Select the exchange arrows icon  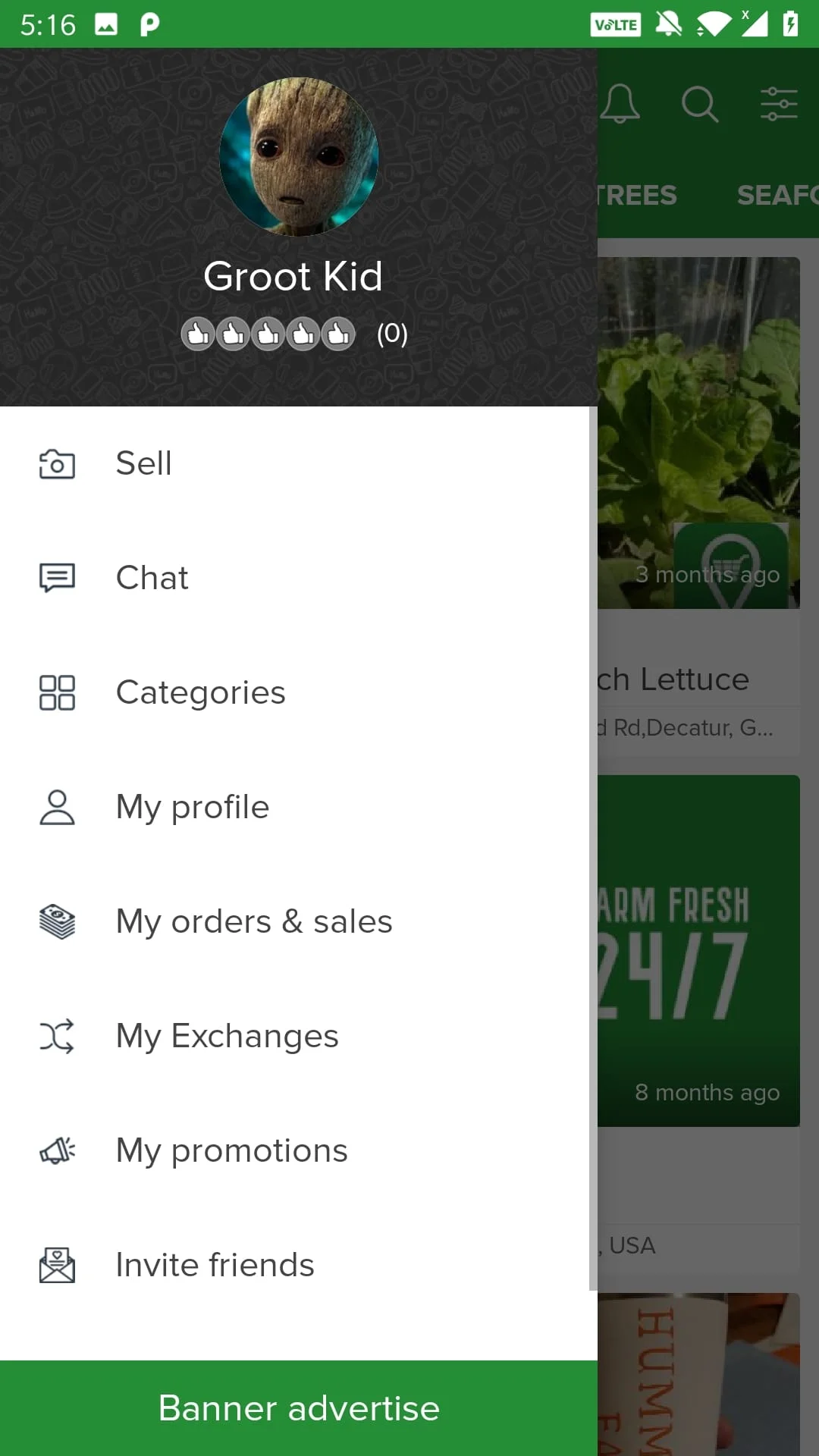57,1037
